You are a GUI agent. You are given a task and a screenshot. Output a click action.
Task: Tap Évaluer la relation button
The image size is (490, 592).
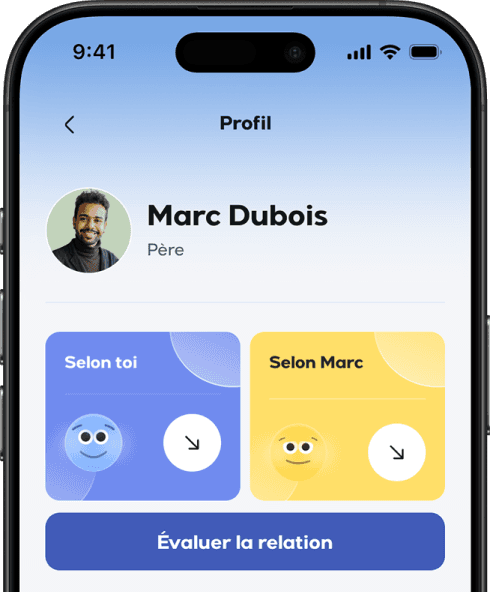coord(245,541)
